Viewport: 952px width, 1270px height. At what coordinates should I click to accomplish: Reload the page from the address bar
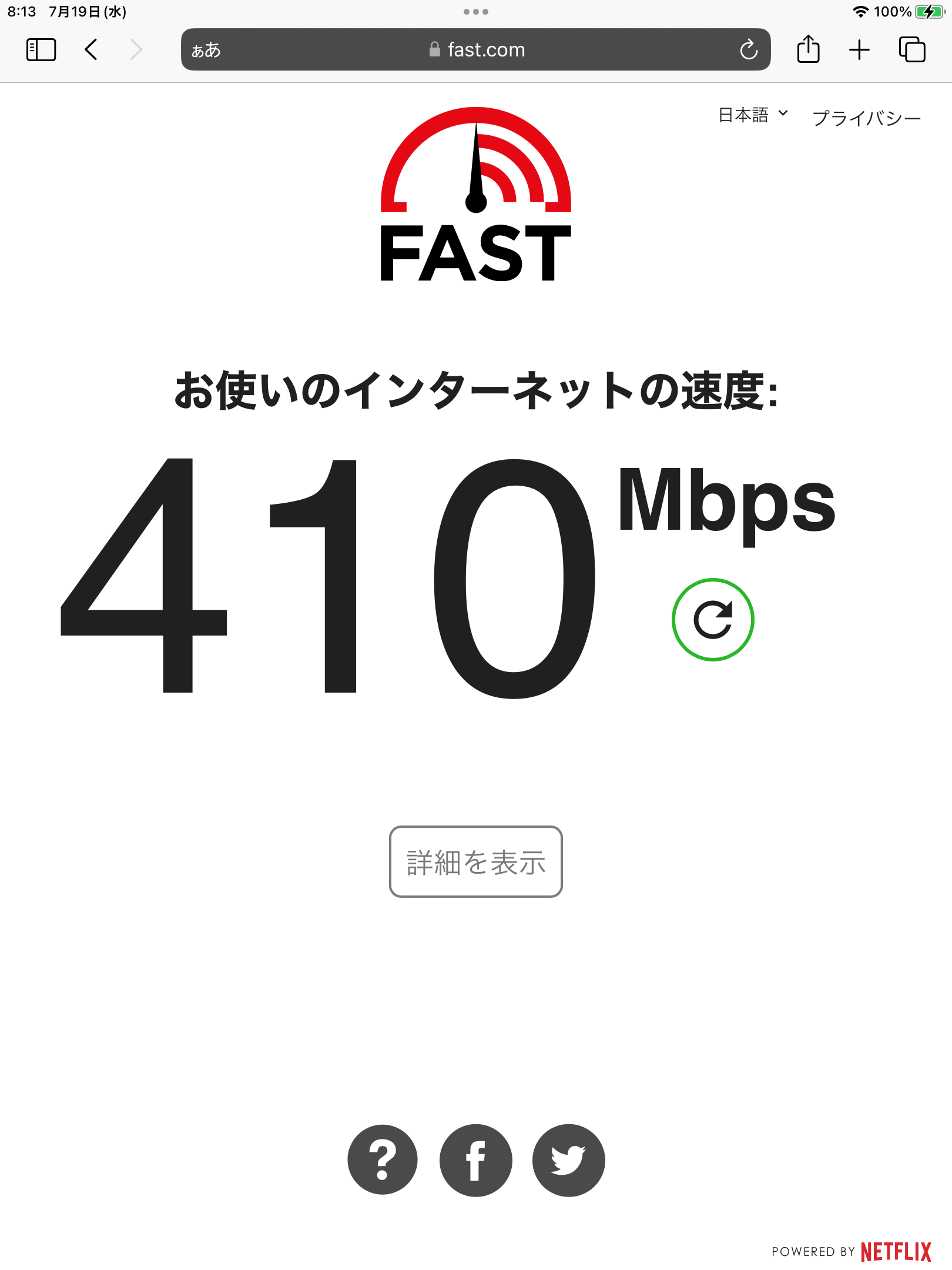pyautogui.click(x=749, y=50)
